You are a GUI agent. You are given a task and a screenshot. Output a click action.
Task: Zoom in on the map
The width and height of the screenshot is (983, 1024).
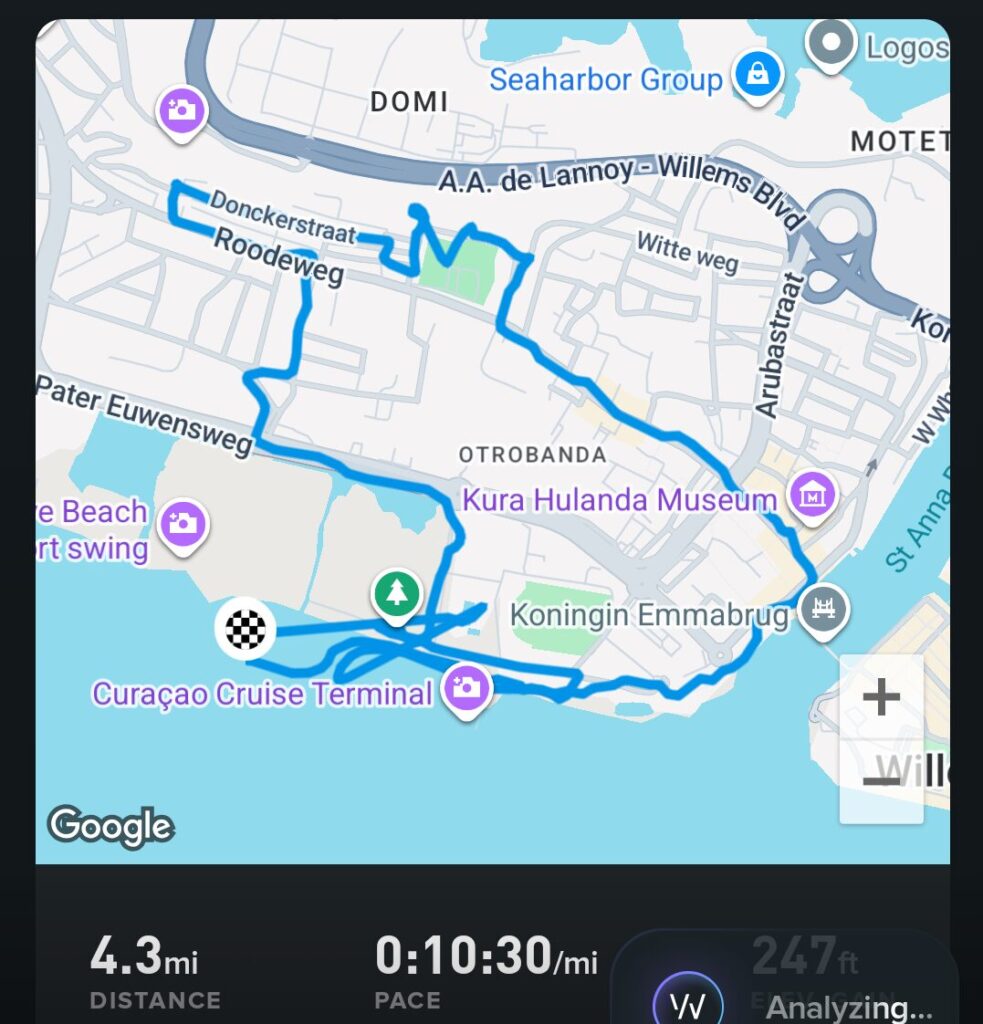pyautogui.click(x=880, y=697)
